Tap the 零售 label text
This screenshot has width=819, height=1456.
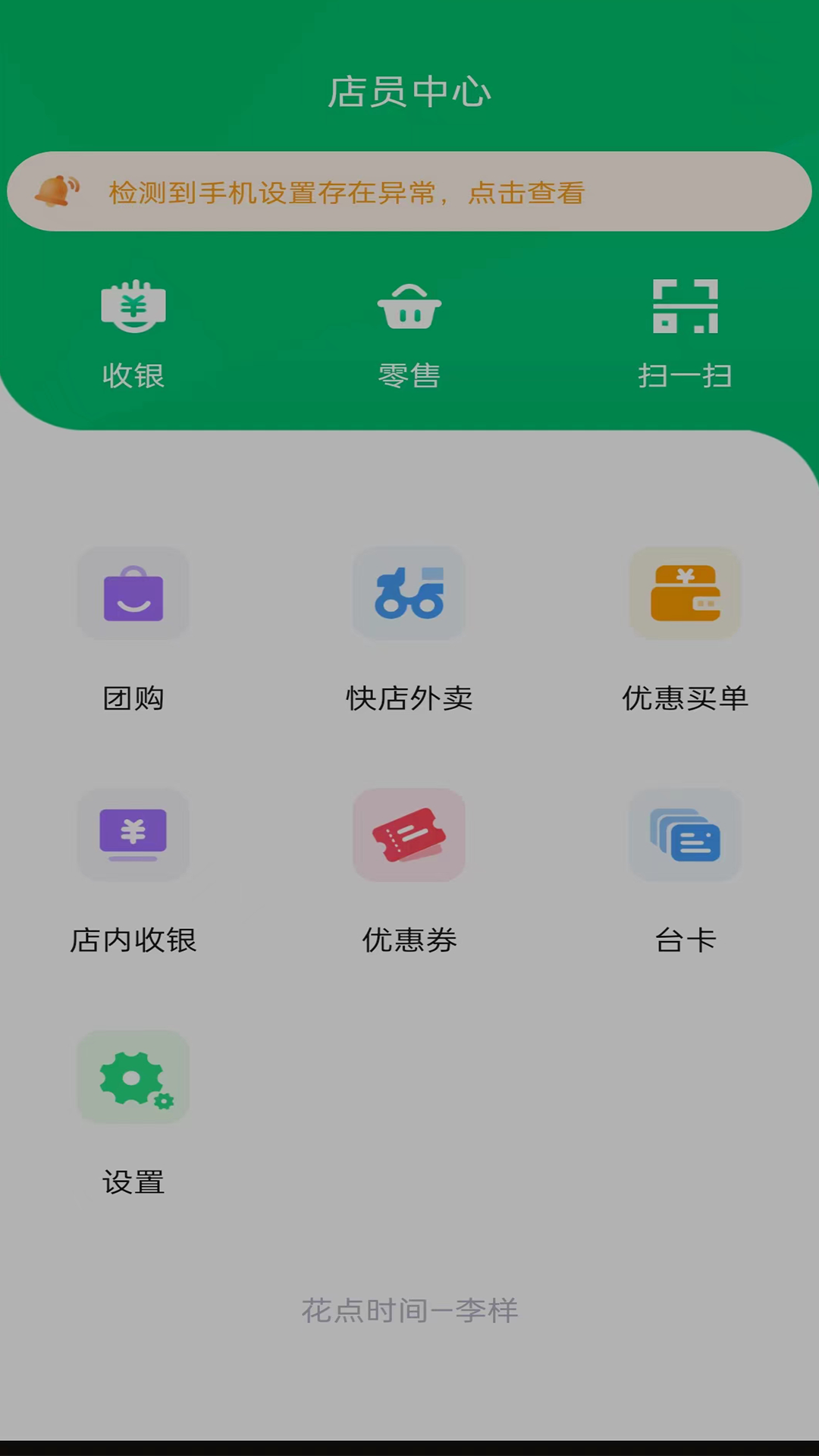tap(409, 373)
